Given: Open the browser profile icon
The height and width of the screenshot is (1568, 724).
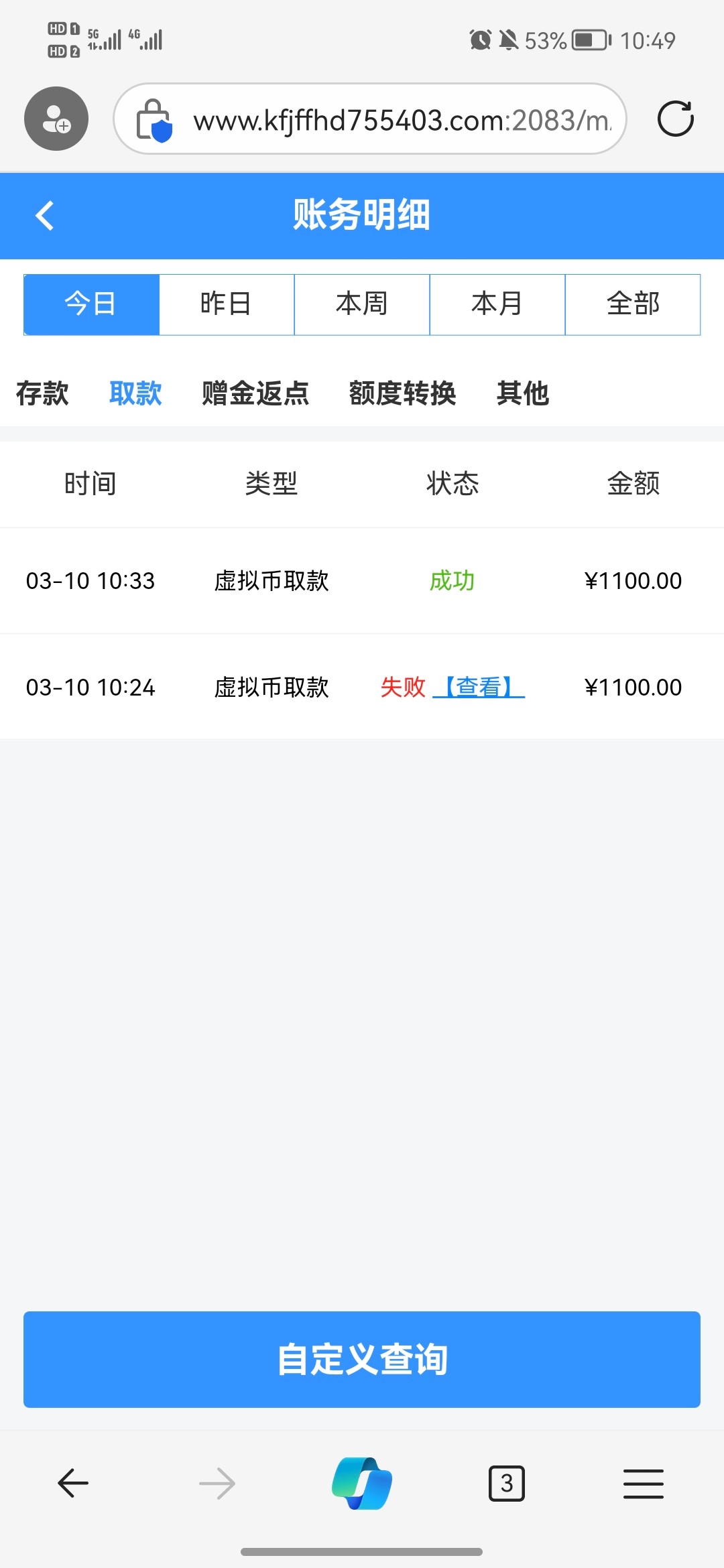Looking at the screenshot, I should pyautogui.click(x=56, y=119).
